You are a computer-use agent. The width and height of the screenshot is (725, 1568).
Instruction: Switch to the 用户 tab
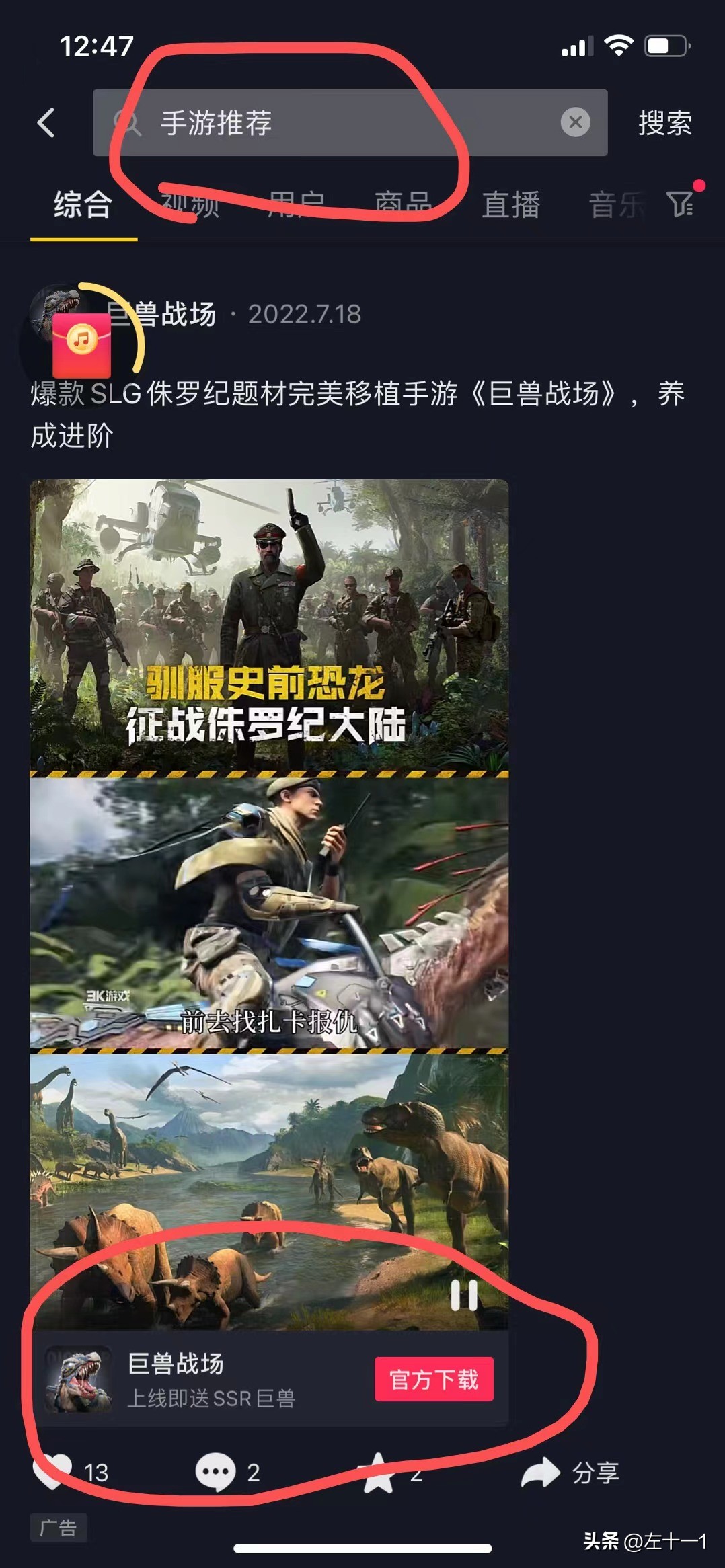coord(297,204)
